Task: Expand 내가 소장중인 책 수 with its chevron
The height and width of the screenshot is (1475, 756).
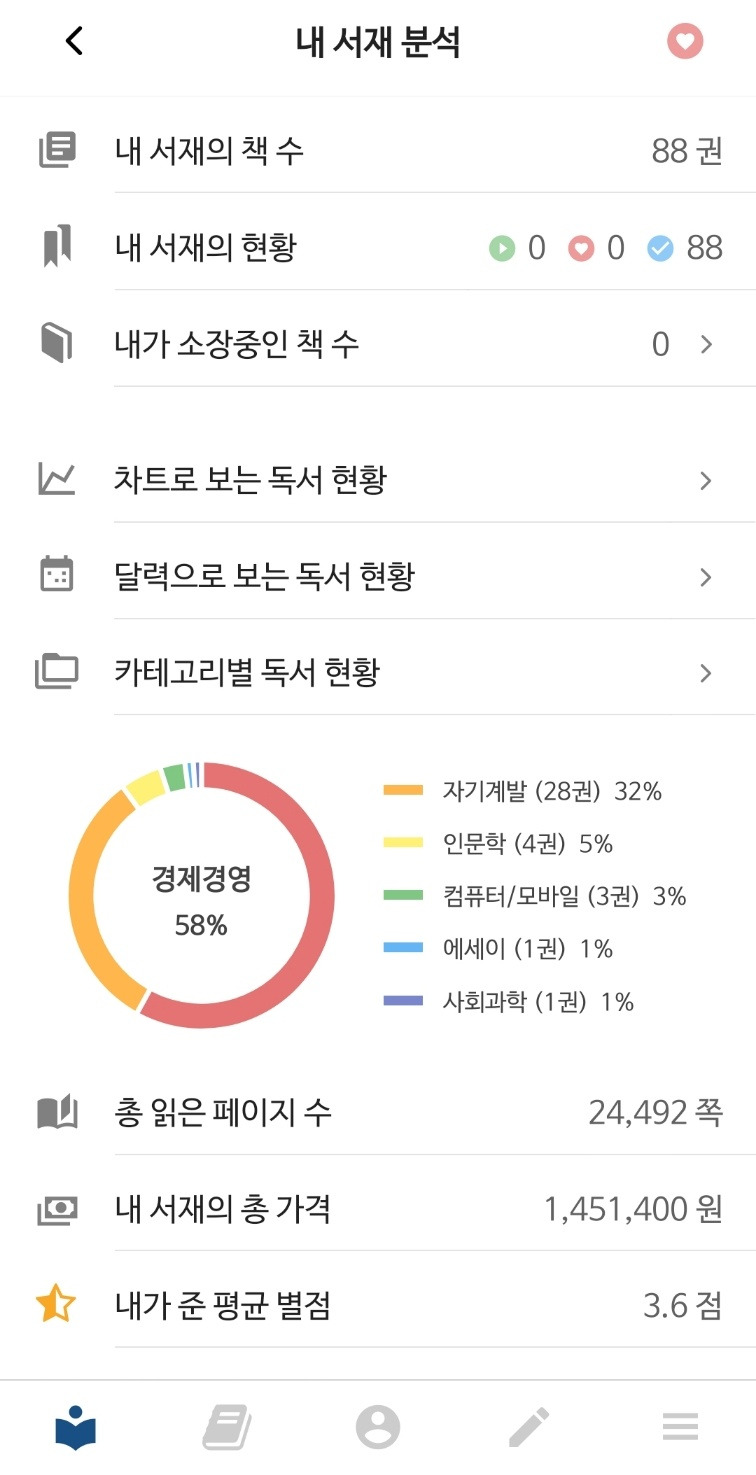Action: pos(707,344)
